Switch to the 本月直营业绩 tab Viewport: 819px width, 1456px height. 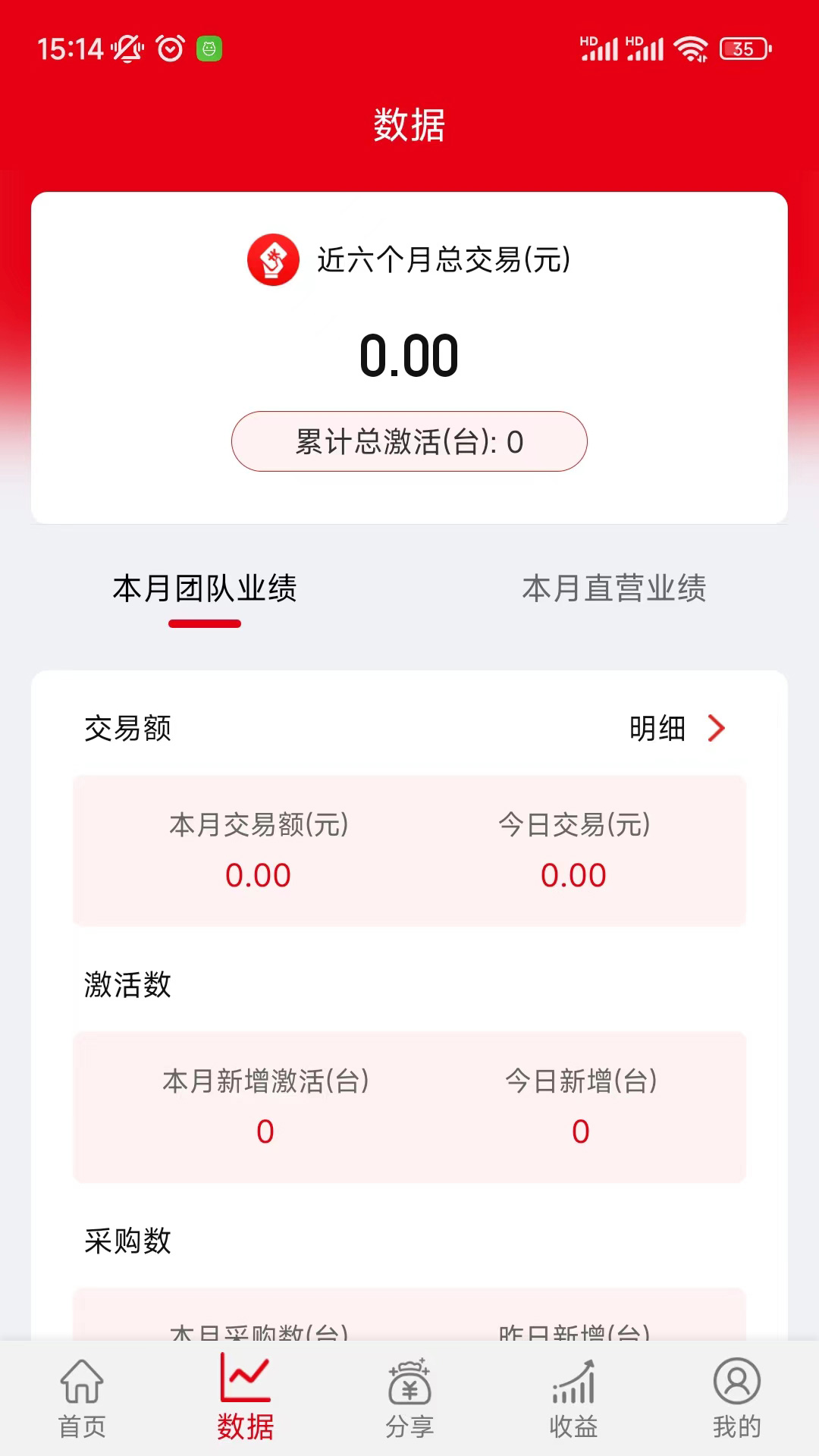coord(614,591)
